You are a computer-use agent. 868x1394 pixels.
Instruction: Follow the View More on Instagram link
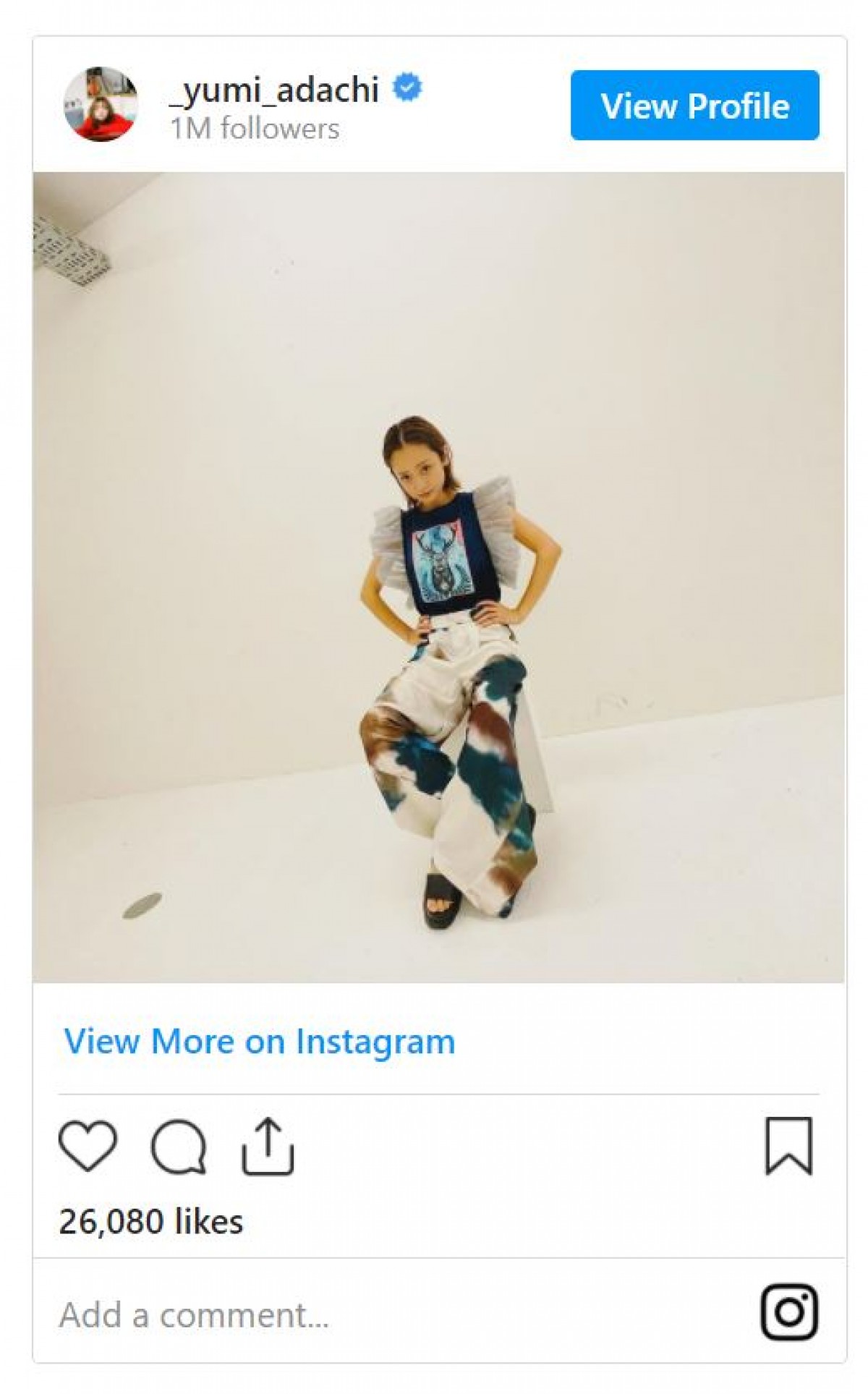[260, 1042]
